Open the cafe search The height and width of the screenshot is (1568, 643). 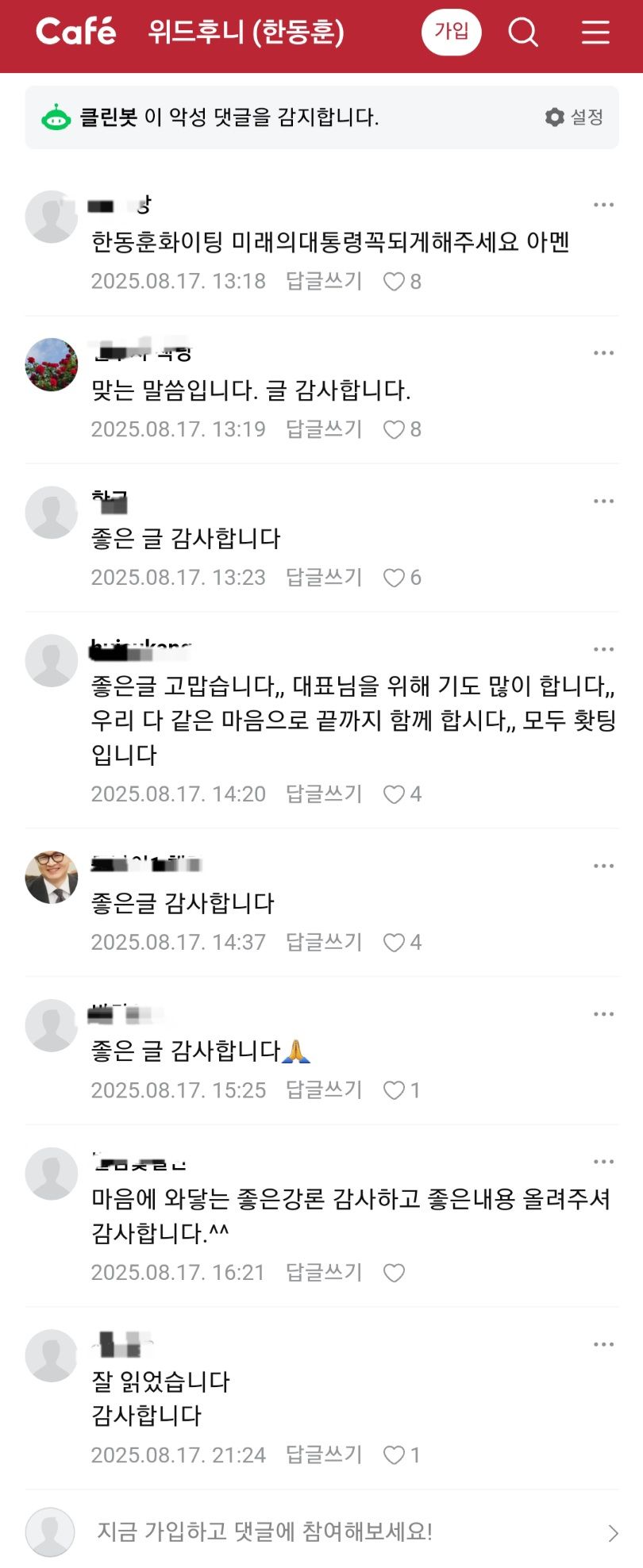[523, 33]
